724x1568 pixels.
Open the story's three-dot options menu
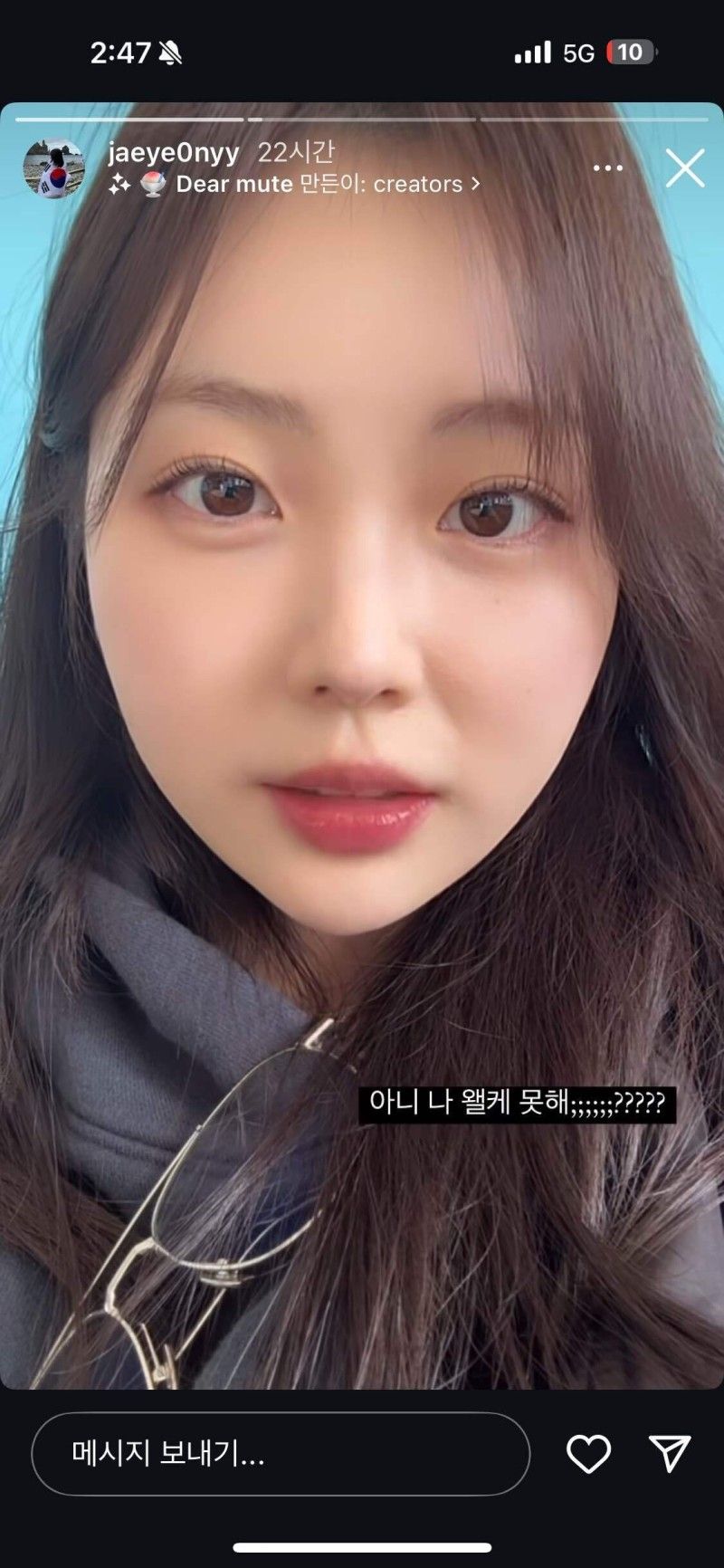(x=607, y=167)
